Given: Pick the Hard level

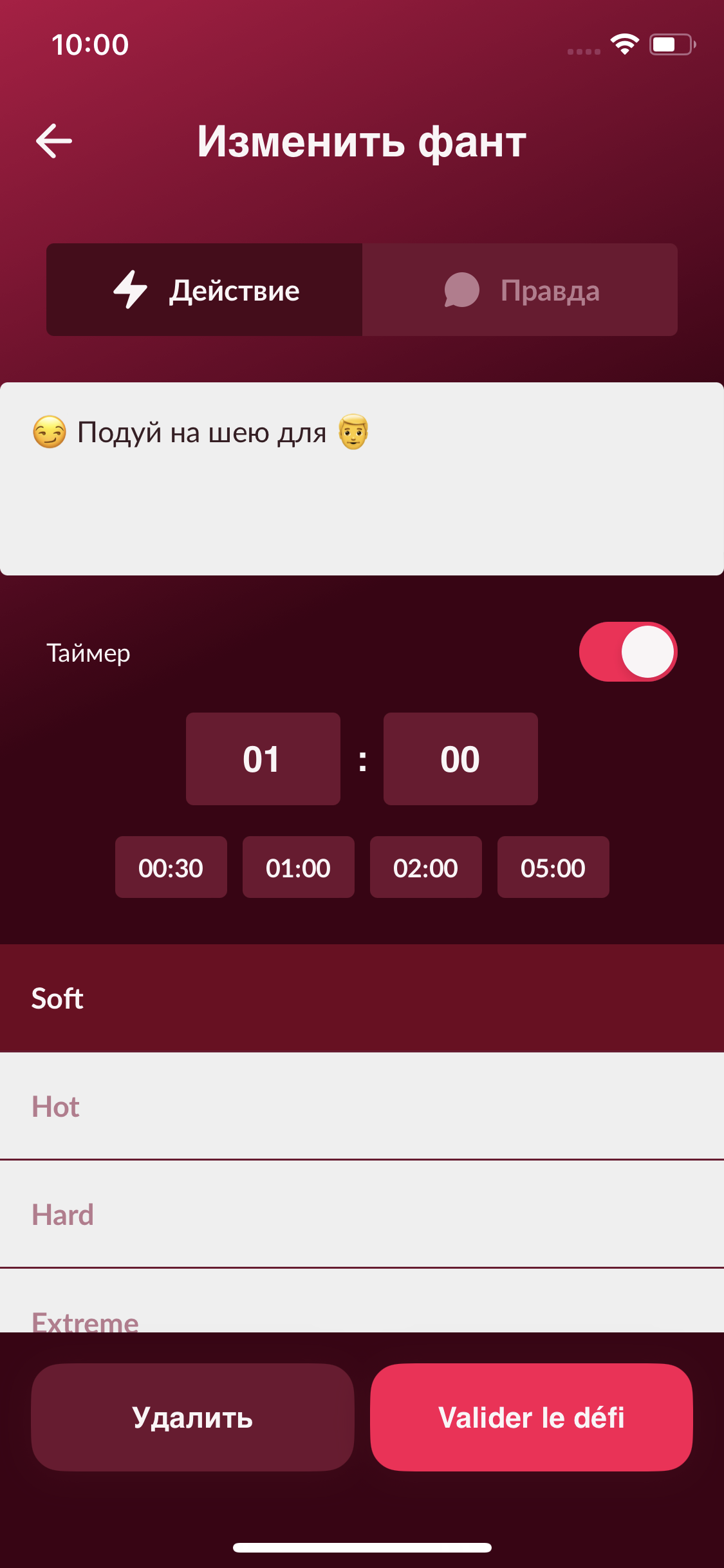Looking at the screenshot, I should click(x=362, y=1215).
